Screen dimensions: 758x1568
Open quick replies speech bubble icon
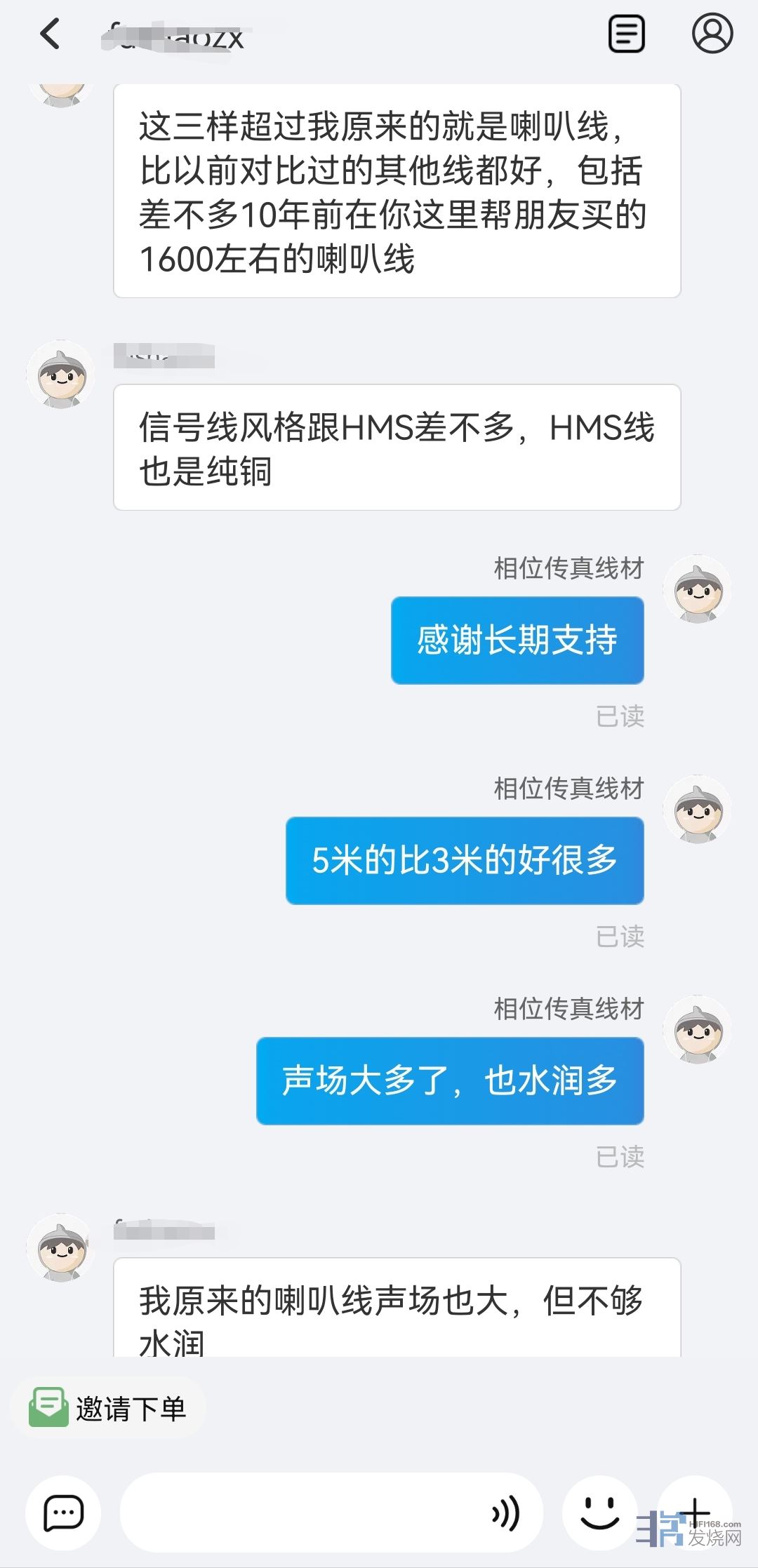click(x=63, y=1513)
